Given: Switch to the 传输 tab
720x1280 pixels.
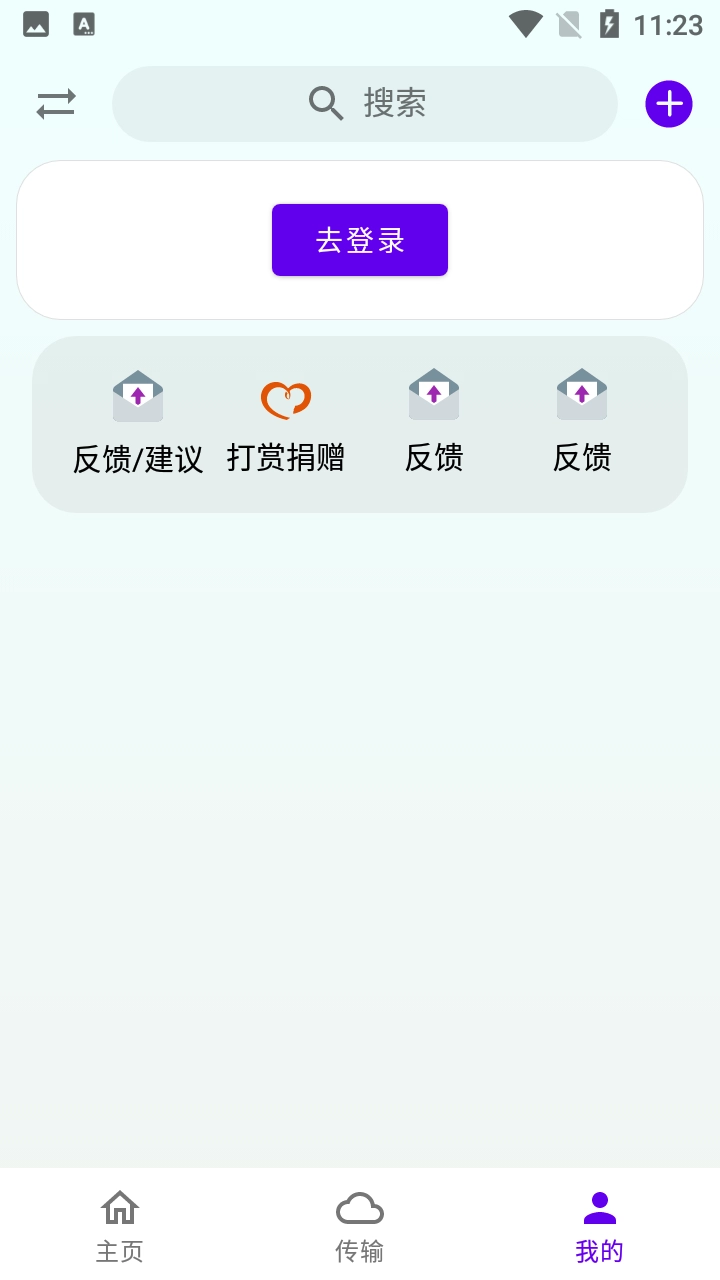Looking at the screenshot, I should pyautogui.click(x=360, y=1250).
